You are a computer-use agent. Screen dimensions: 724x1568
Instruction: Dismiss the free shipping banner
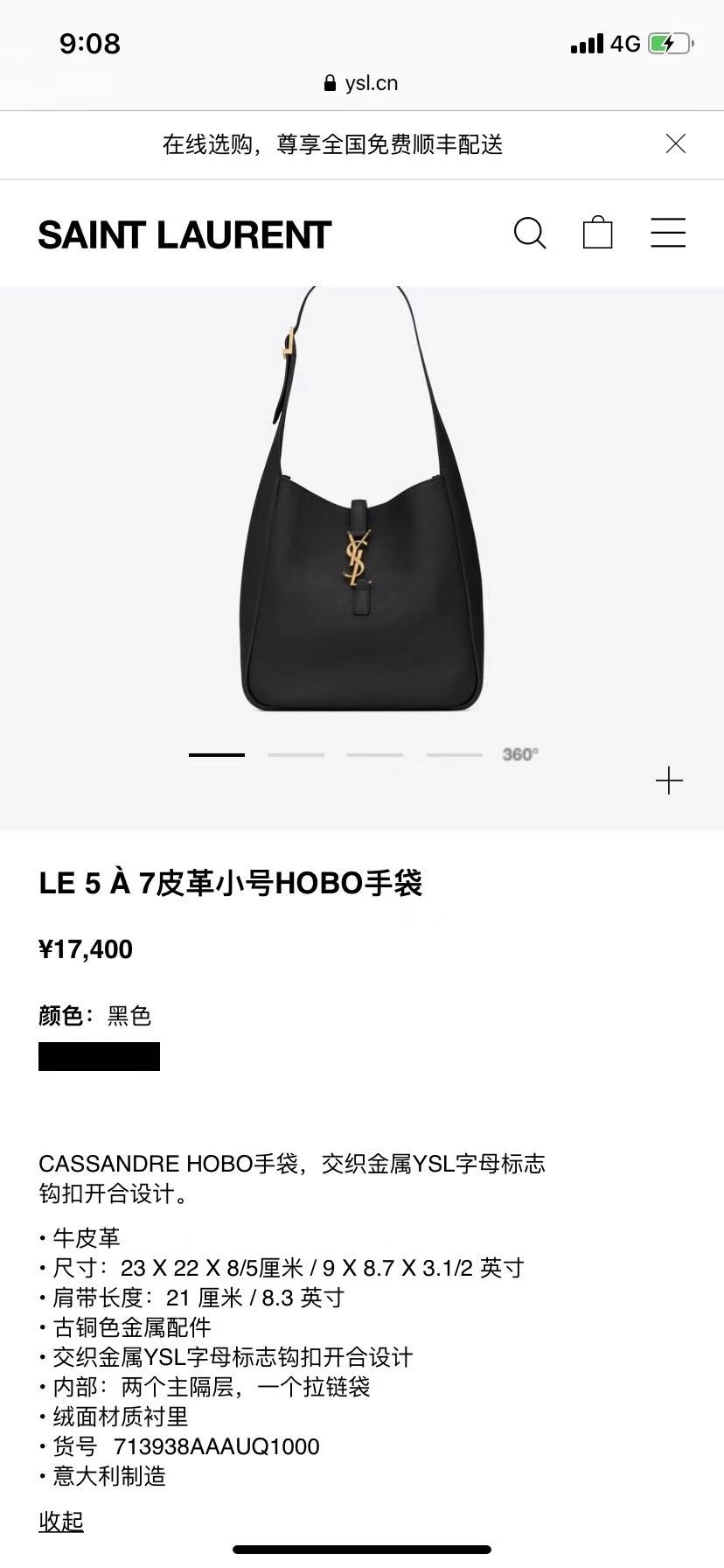[675, 144]
